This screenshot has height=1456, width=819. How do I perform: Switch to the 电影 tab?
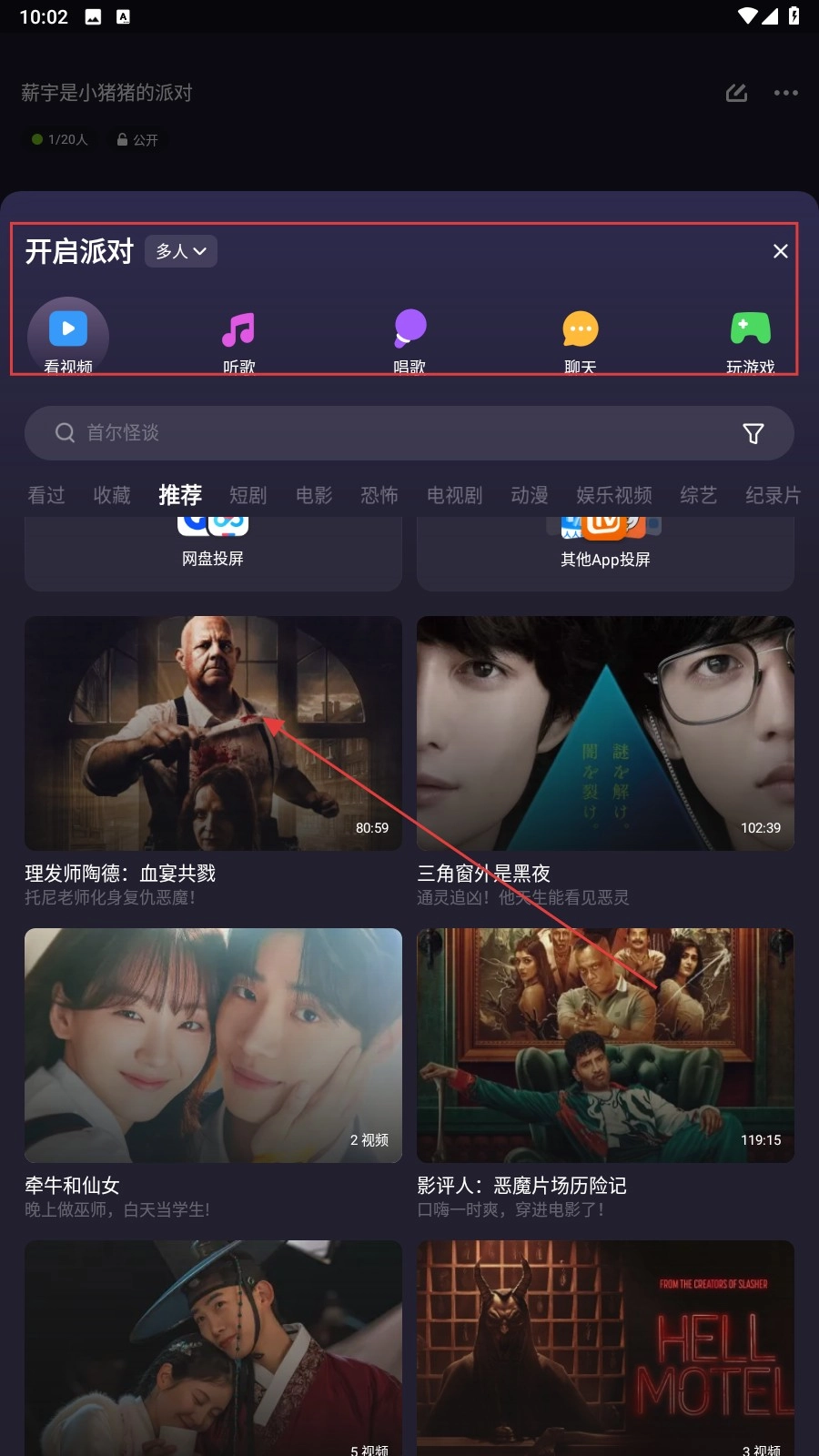coord(314,495)
